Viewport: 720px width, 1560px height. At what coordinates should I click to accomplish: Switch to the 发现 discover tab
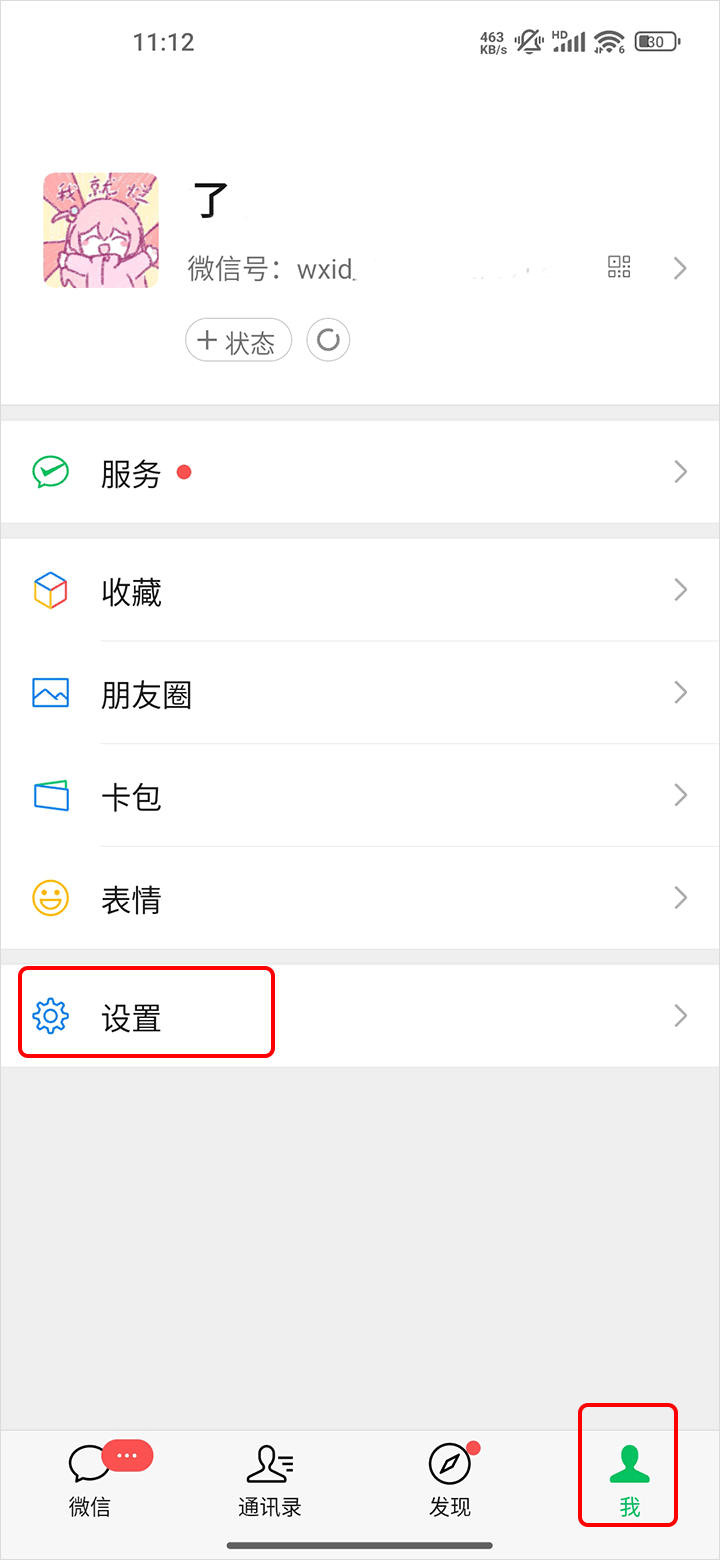point(450,1478)
